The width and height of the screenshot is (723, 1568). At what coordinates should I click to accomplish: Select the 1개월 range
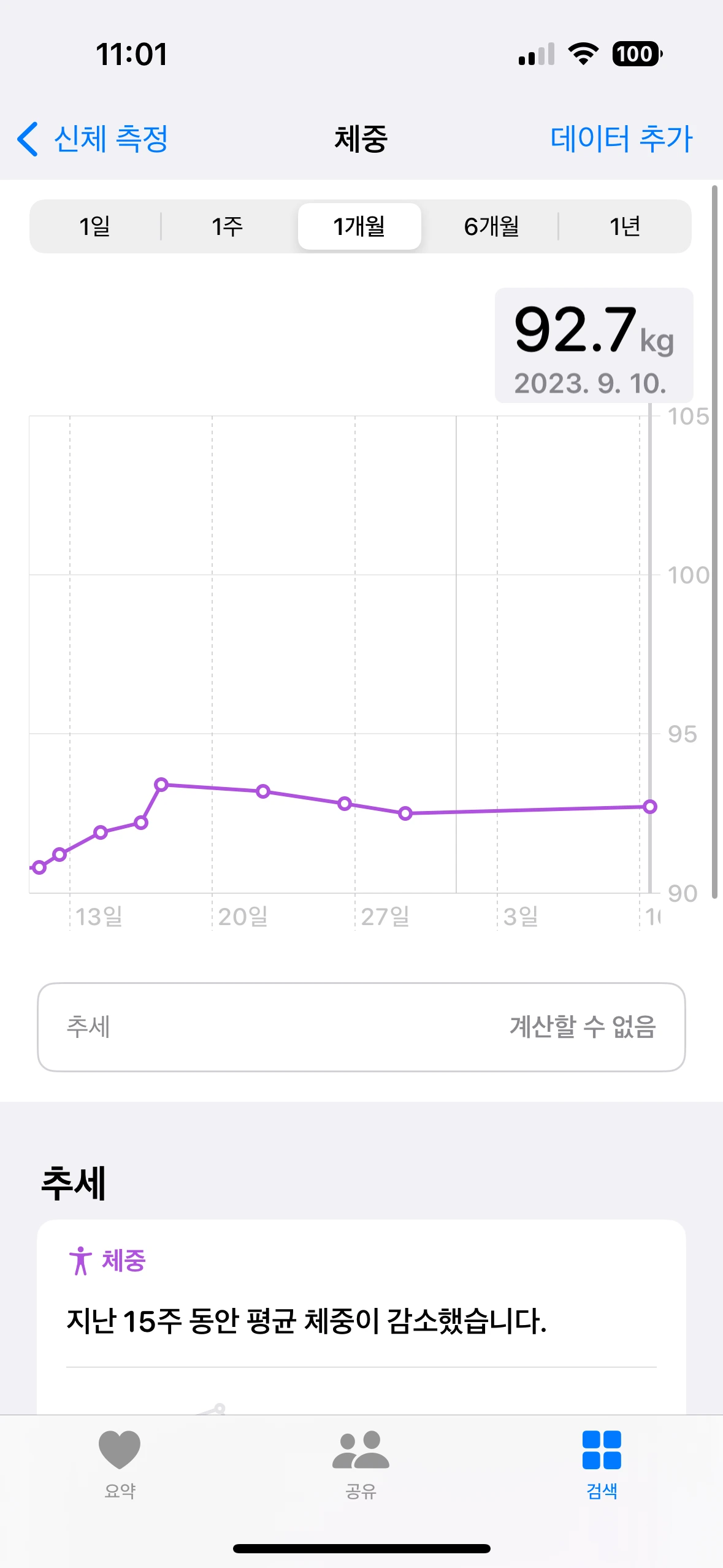coord(359,226)
